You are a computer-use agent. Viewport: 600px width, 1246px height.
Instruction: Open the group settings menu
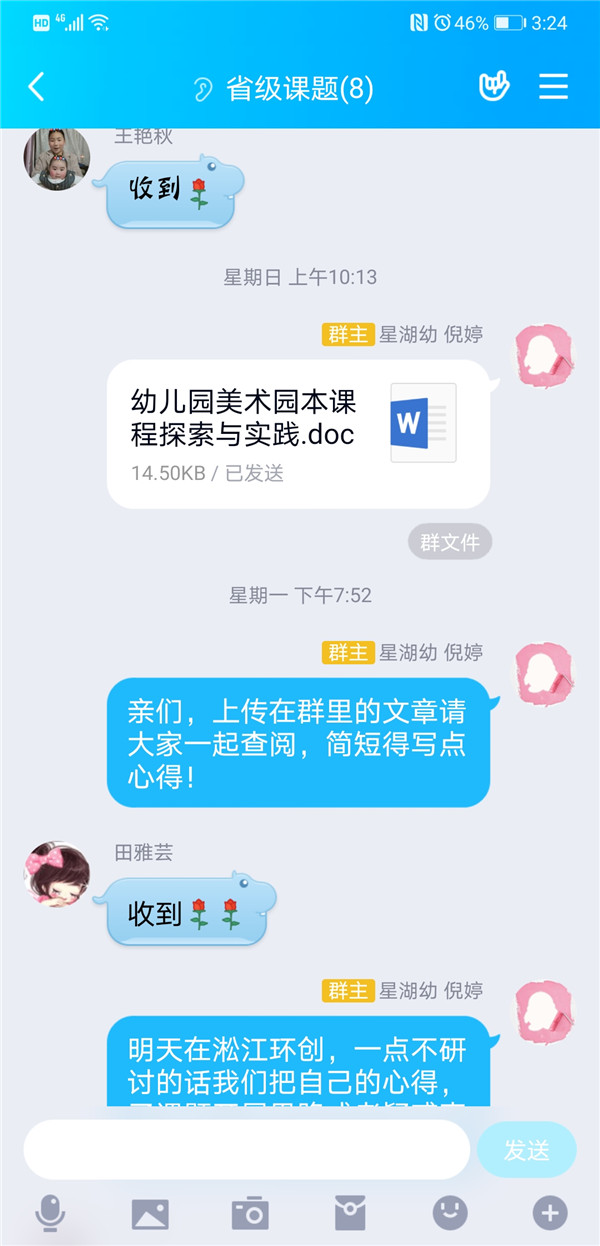click(x=553, y=87)
